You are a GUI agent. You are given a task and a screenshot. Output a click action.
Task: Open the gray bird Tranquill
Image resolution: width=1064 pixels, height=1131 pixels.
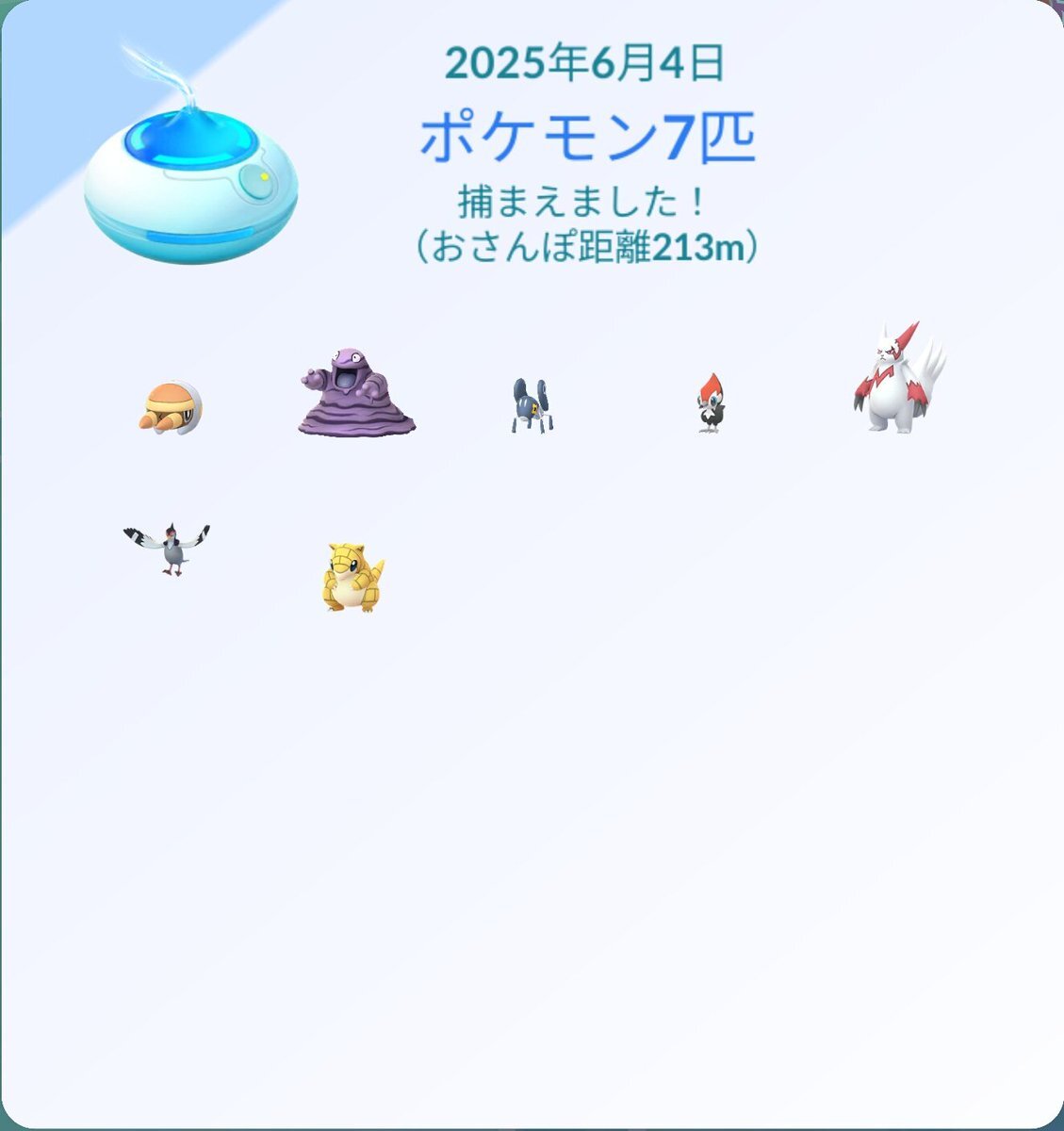(167, 548)
